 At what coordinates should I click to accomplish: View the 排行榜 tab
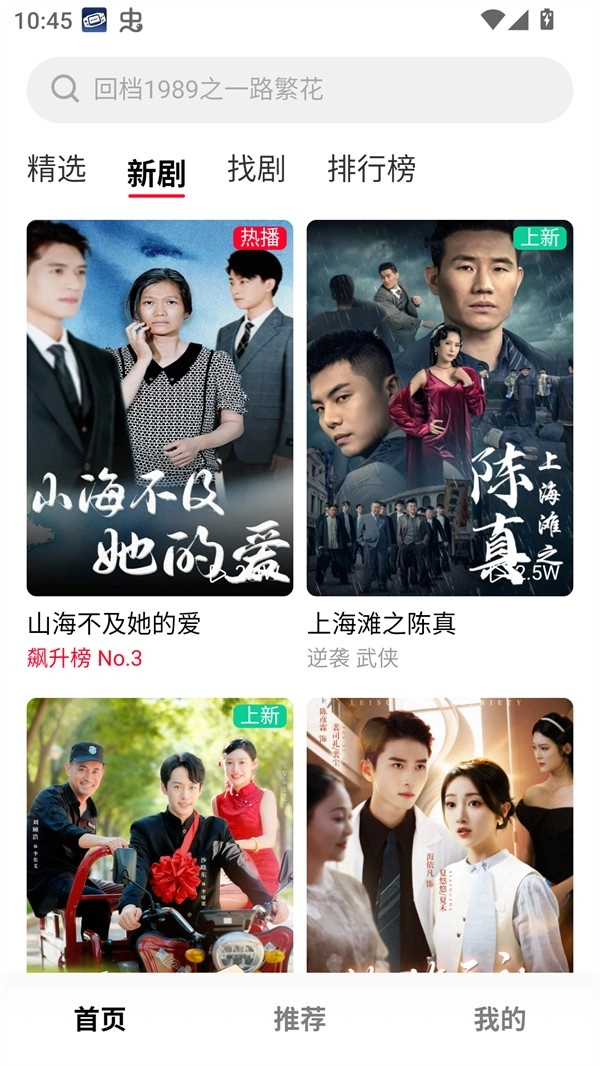(x=371, y=169)
